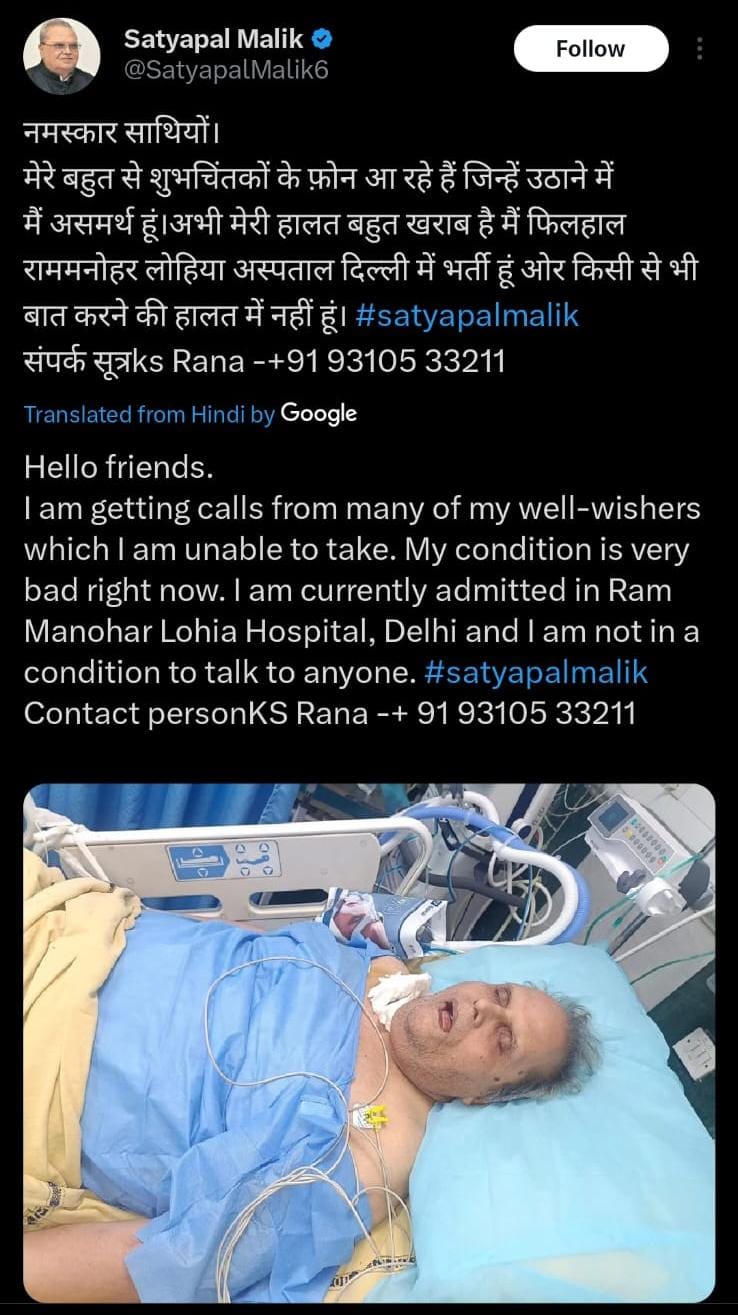Screen dimensions: 738x1315
Task: View the attached hospital photo full screen
Action: 369,1041
